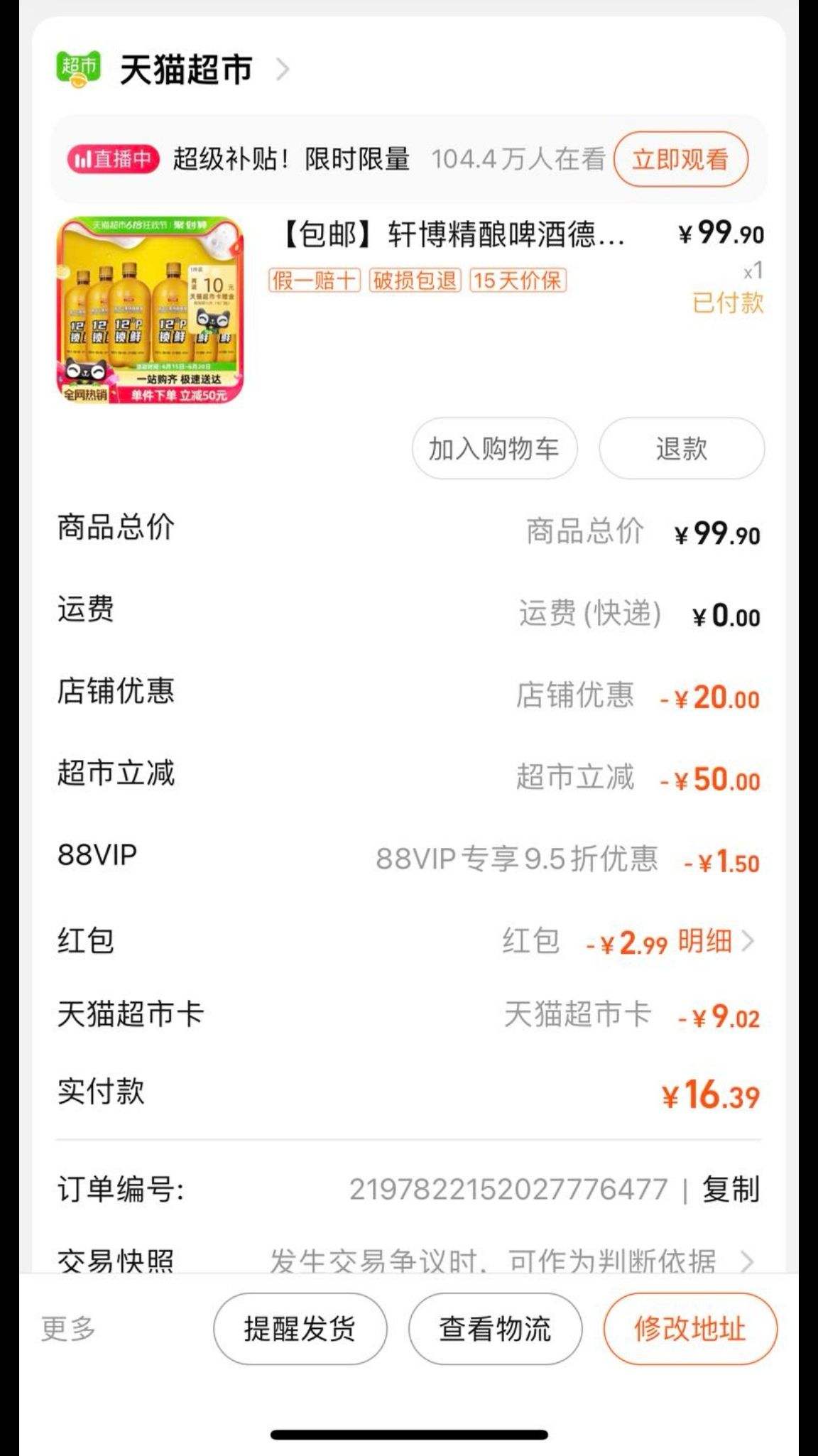Click 提醒发货 to remind shipment
818x1456 pixels.
(300, 1328)
